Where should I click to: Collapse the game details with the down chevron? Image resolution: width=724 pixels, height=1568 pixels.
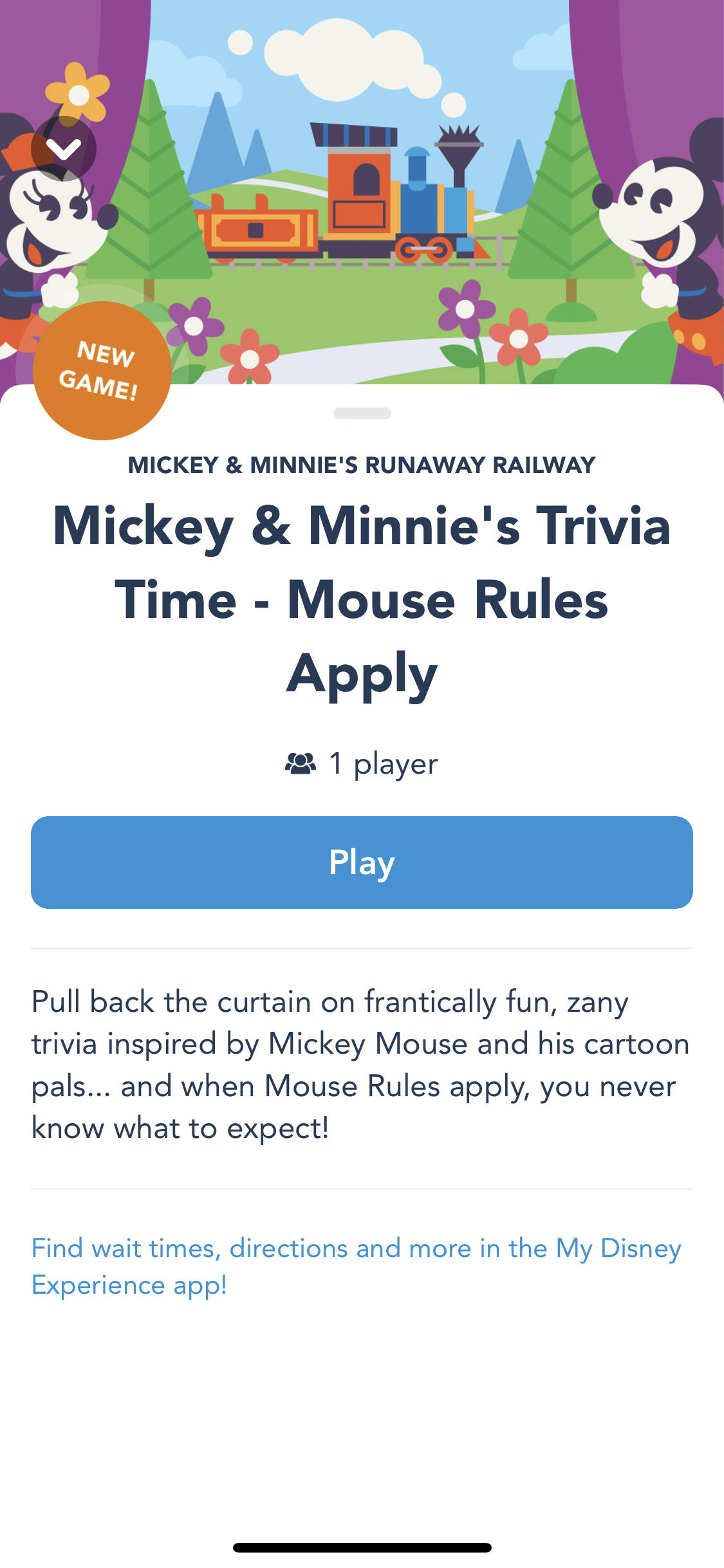click(x=64, y=149)
